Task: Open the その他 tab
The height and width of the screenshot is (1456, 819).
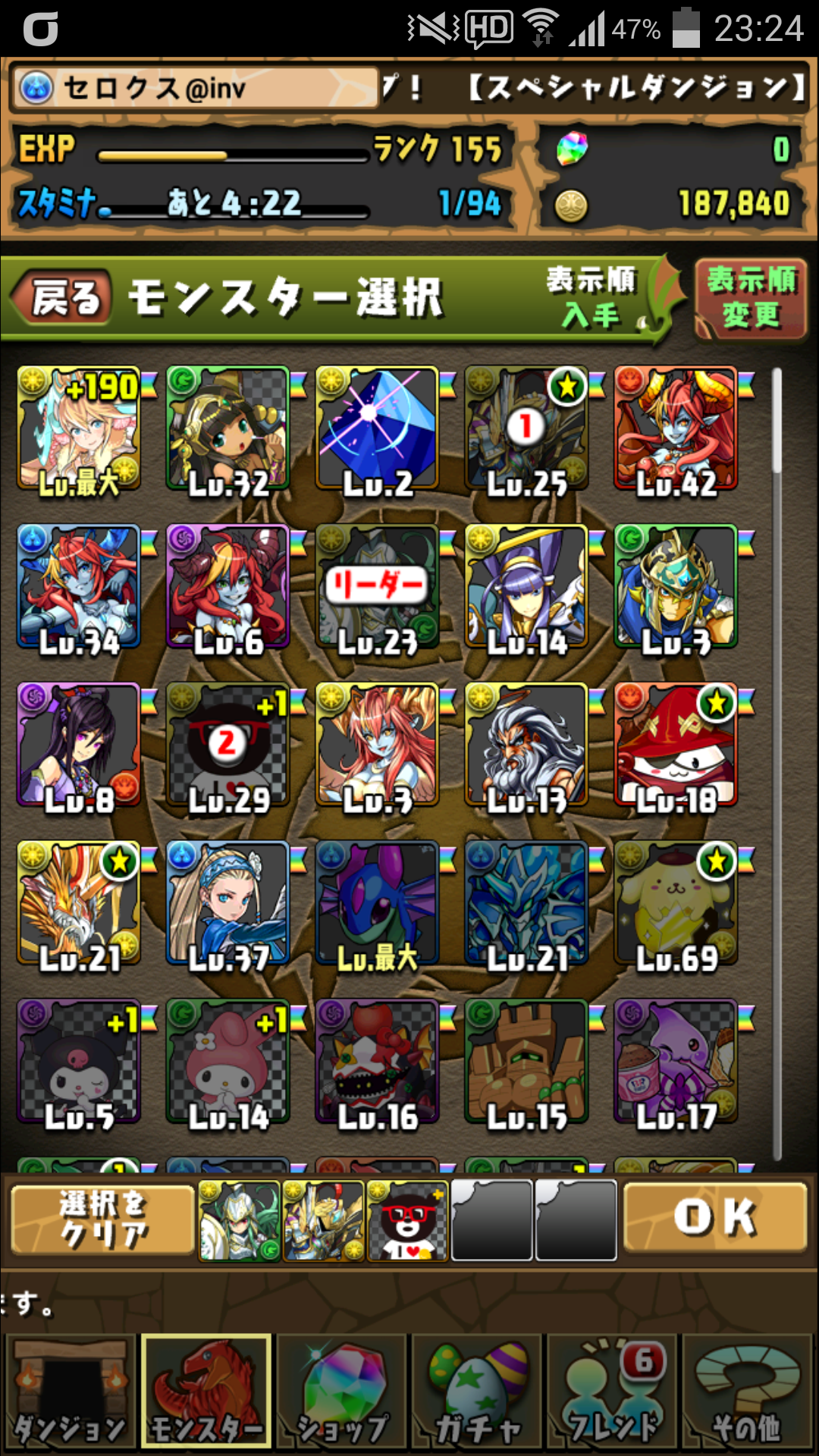Action: click(x=748, y=1394)
